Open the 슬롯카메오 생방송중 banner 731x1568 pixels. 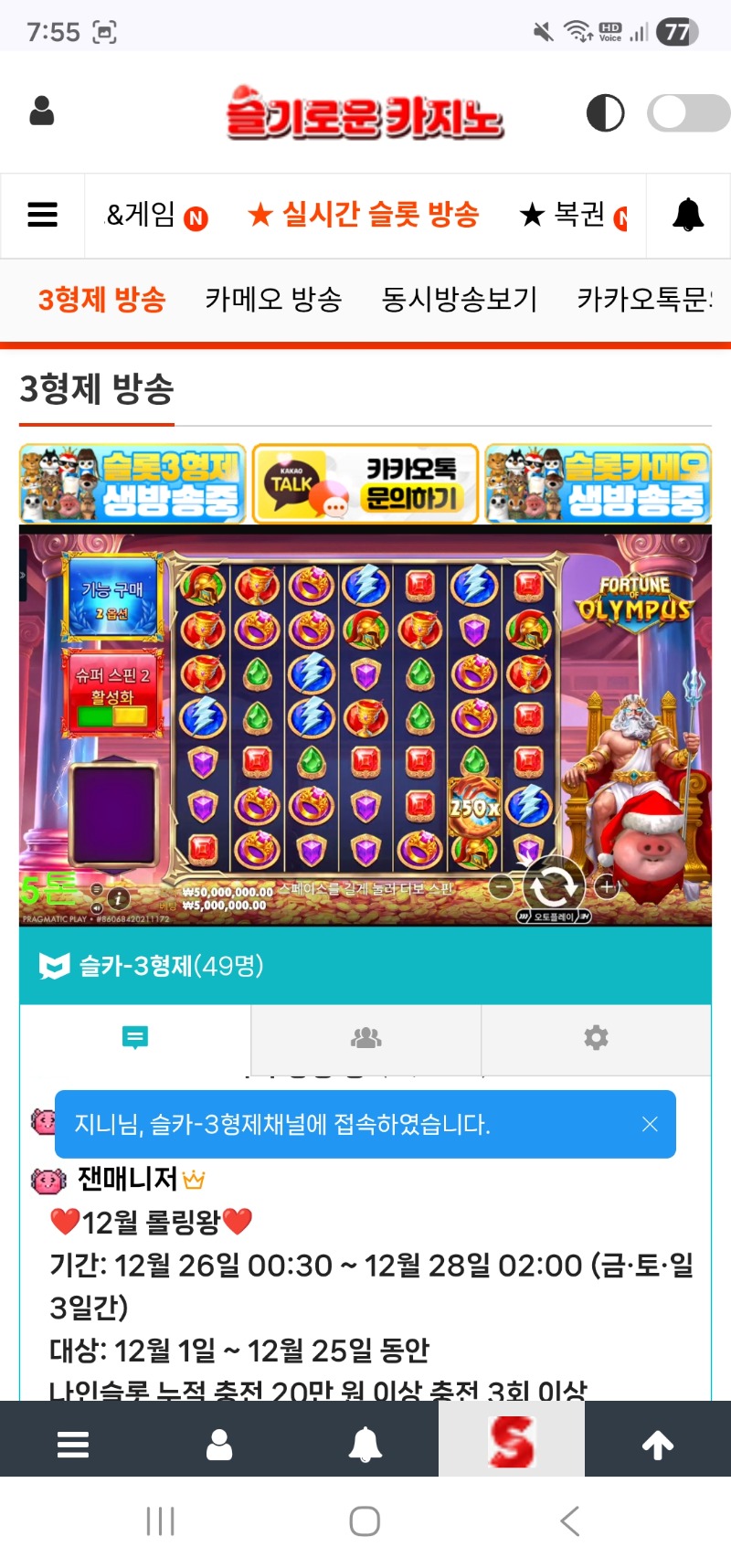[598, 484]
